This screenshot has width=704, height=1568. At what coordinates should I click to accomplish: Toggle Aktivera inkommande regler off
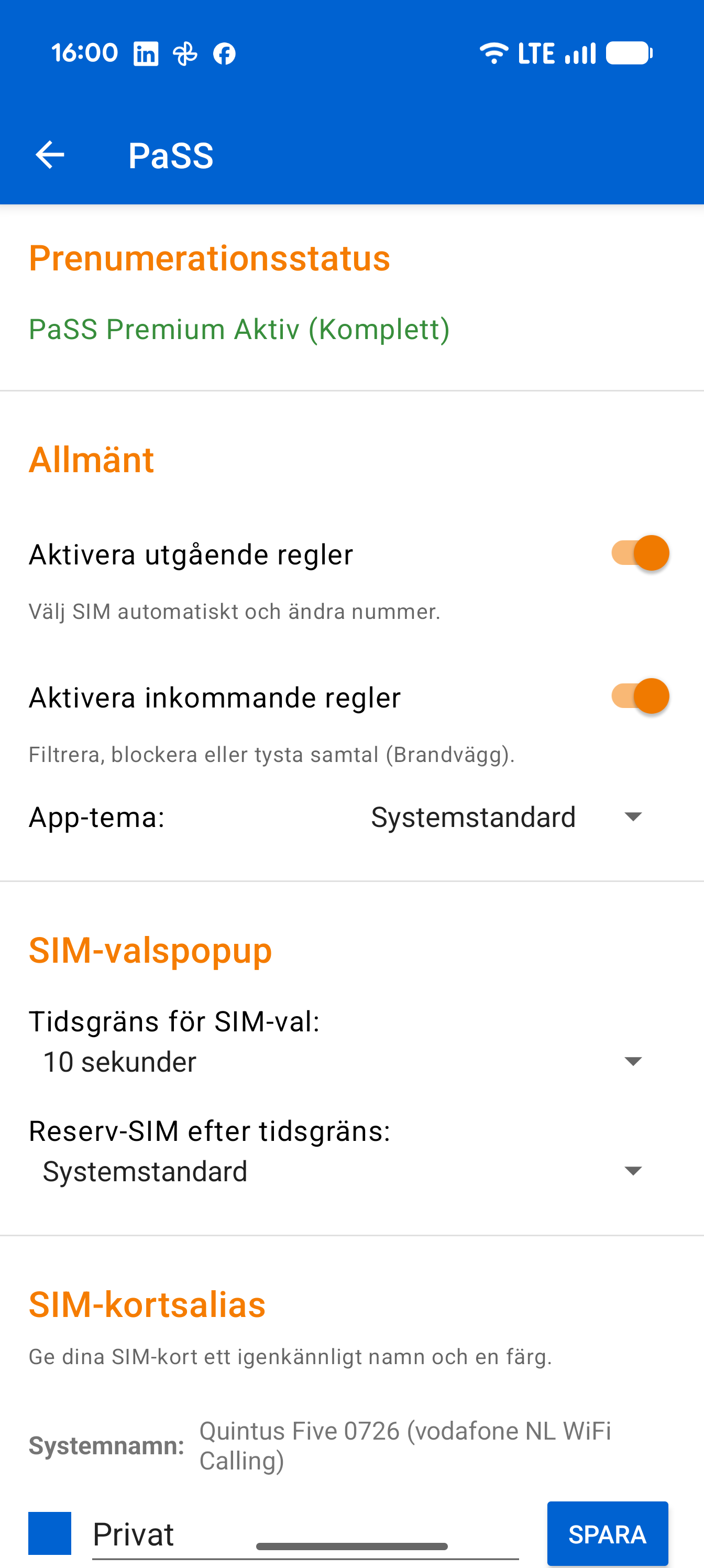click(x=640, y=696)
